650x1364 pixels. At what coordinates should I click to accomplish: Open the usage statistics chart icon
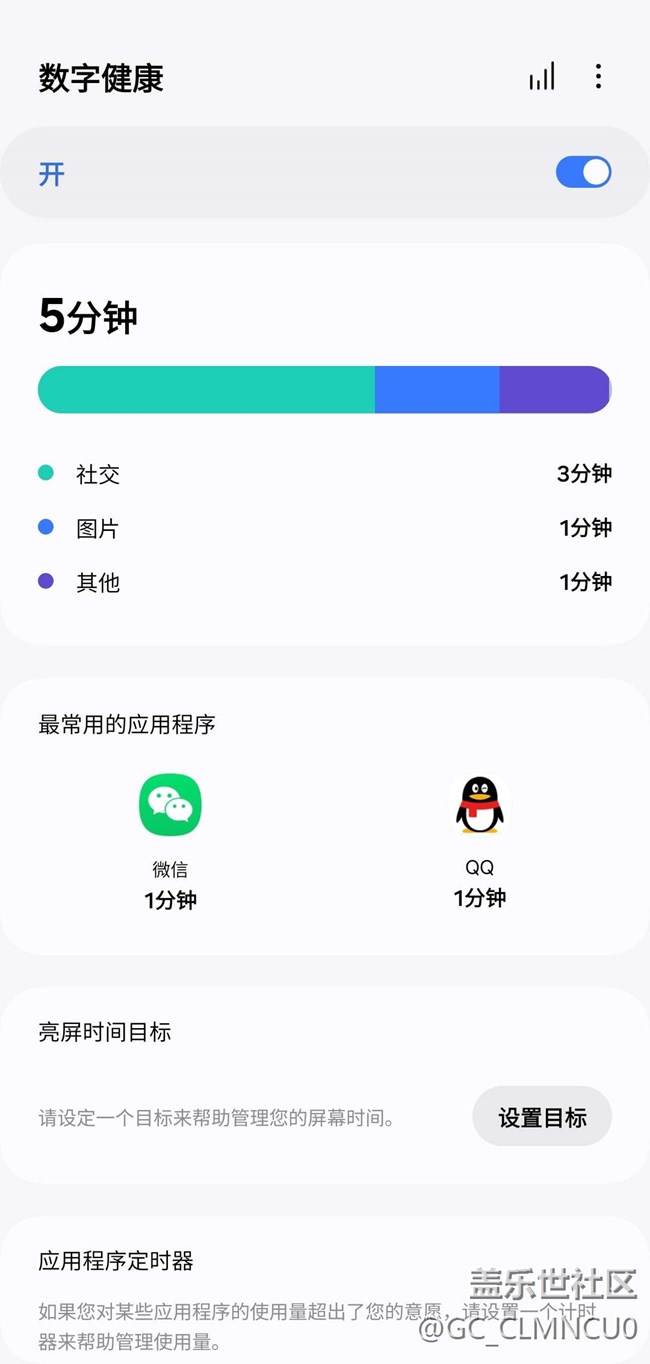(x=542, y=77)
